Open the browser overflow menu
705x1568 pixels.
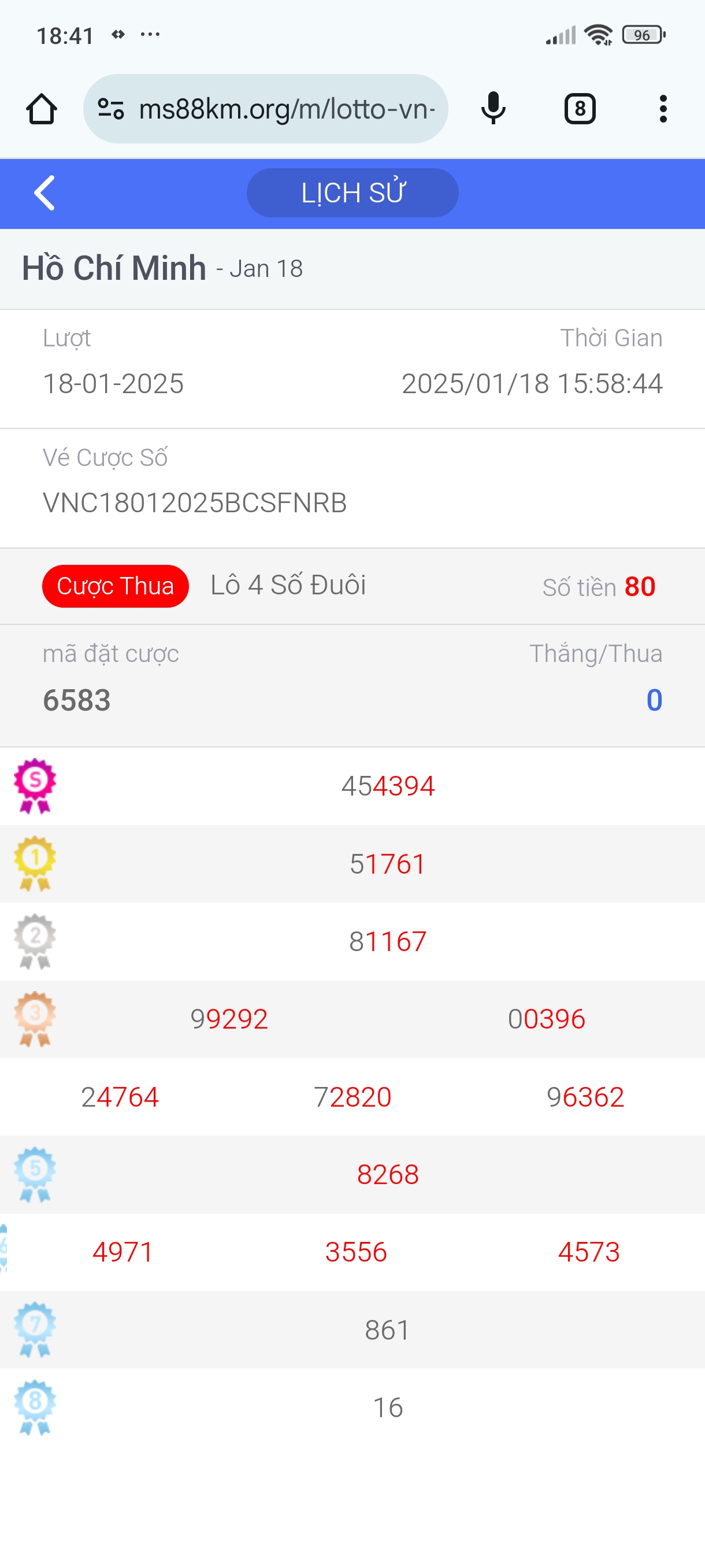(x=662, y=109)
